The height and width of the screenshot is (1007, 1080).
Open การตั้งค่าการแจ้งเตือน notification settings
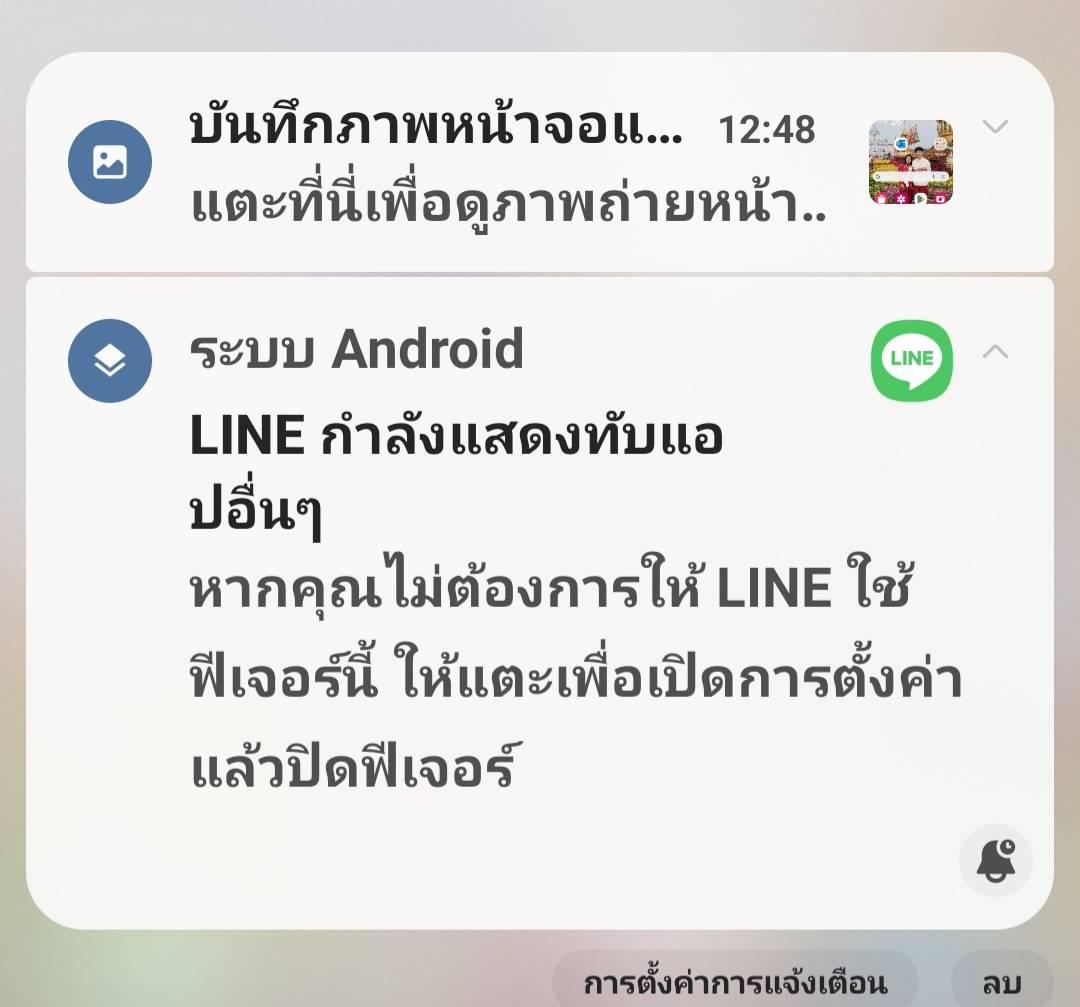[735, 983]
